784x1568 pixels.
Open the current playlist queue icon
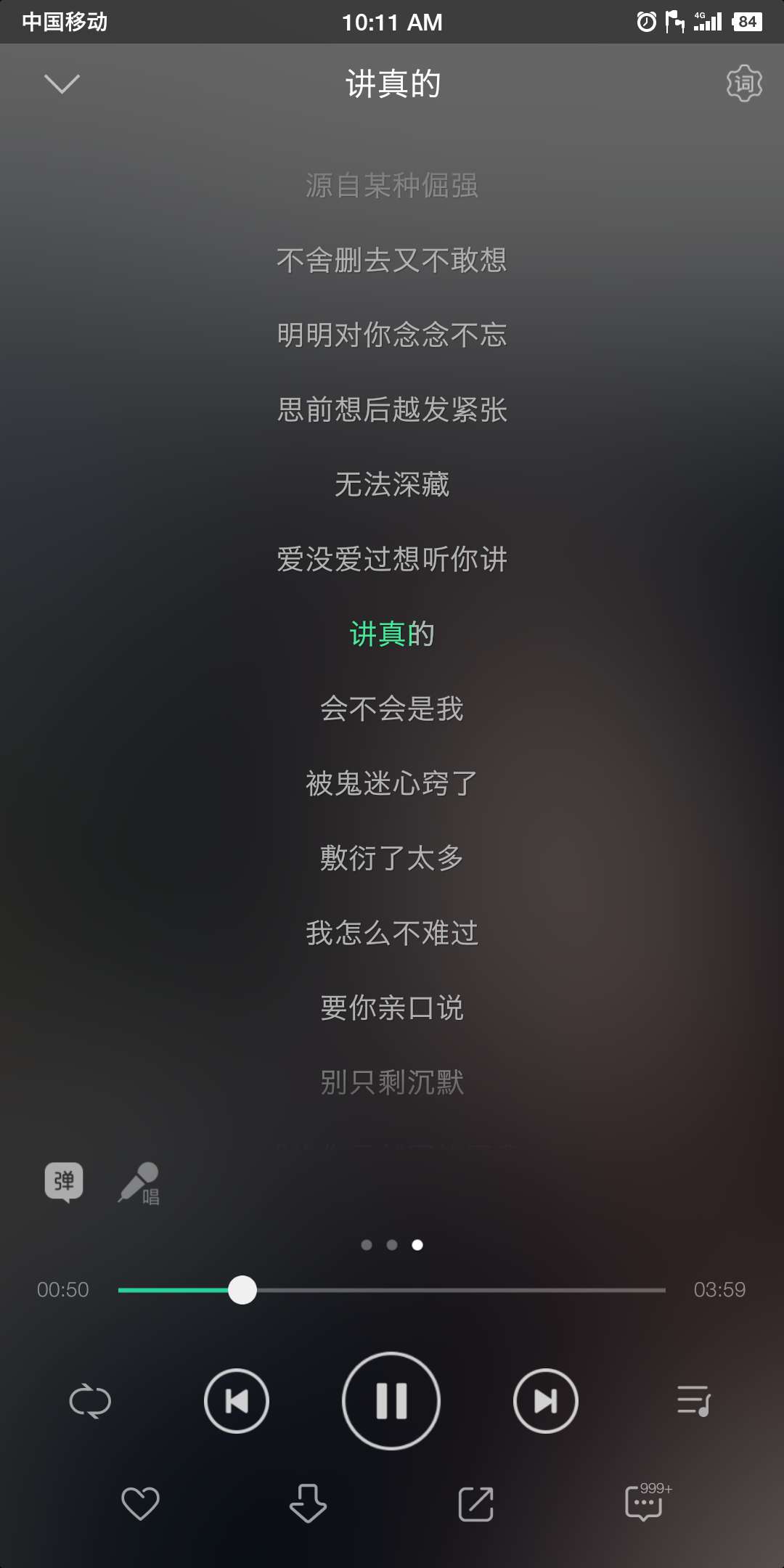(693, 1401)
